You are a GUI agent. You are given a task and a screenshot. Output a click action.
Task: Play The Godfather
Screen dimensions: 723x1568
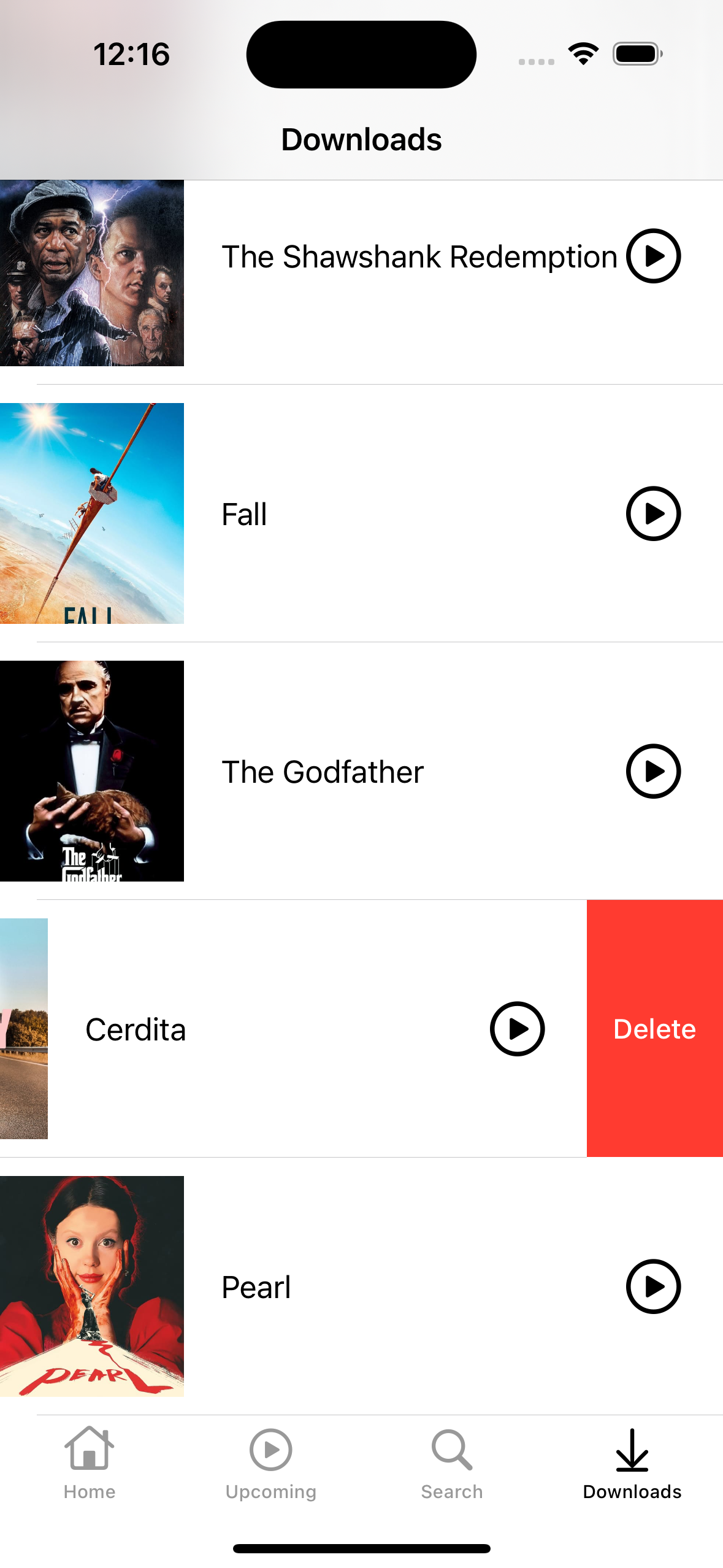[653, 771]
